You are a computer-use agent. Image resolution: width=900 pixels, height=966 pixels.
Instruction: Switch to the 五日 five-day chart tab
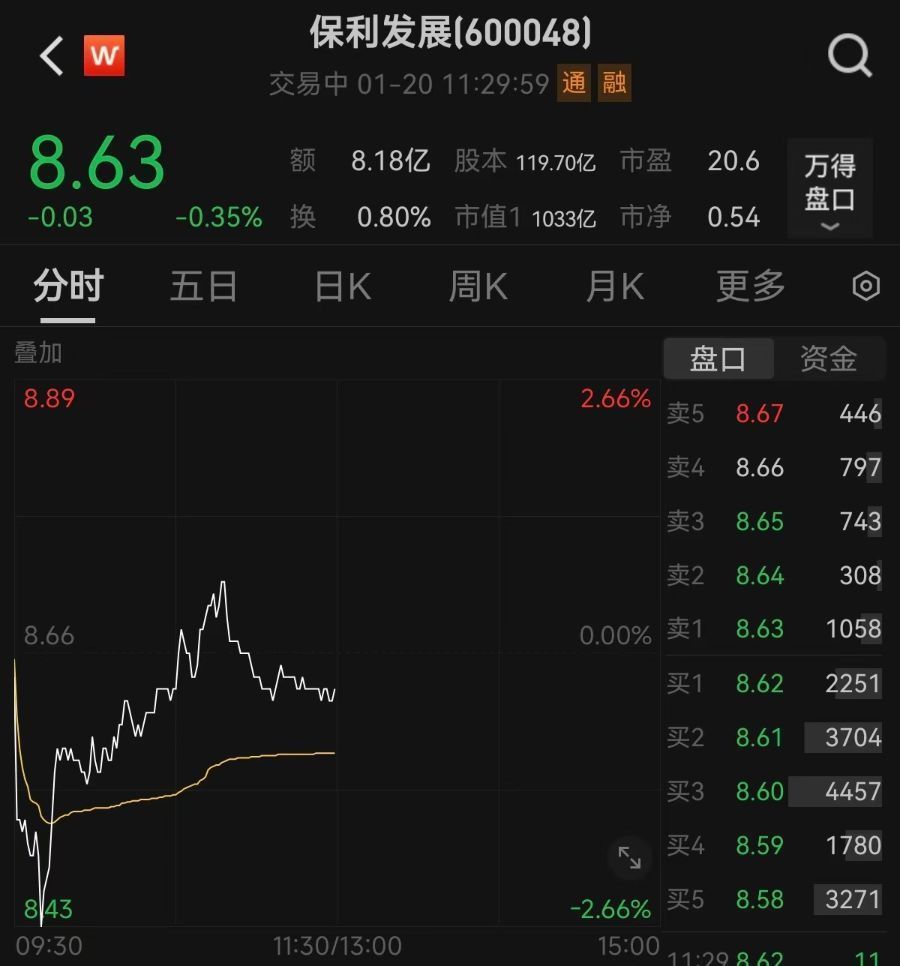coord(203,286)
